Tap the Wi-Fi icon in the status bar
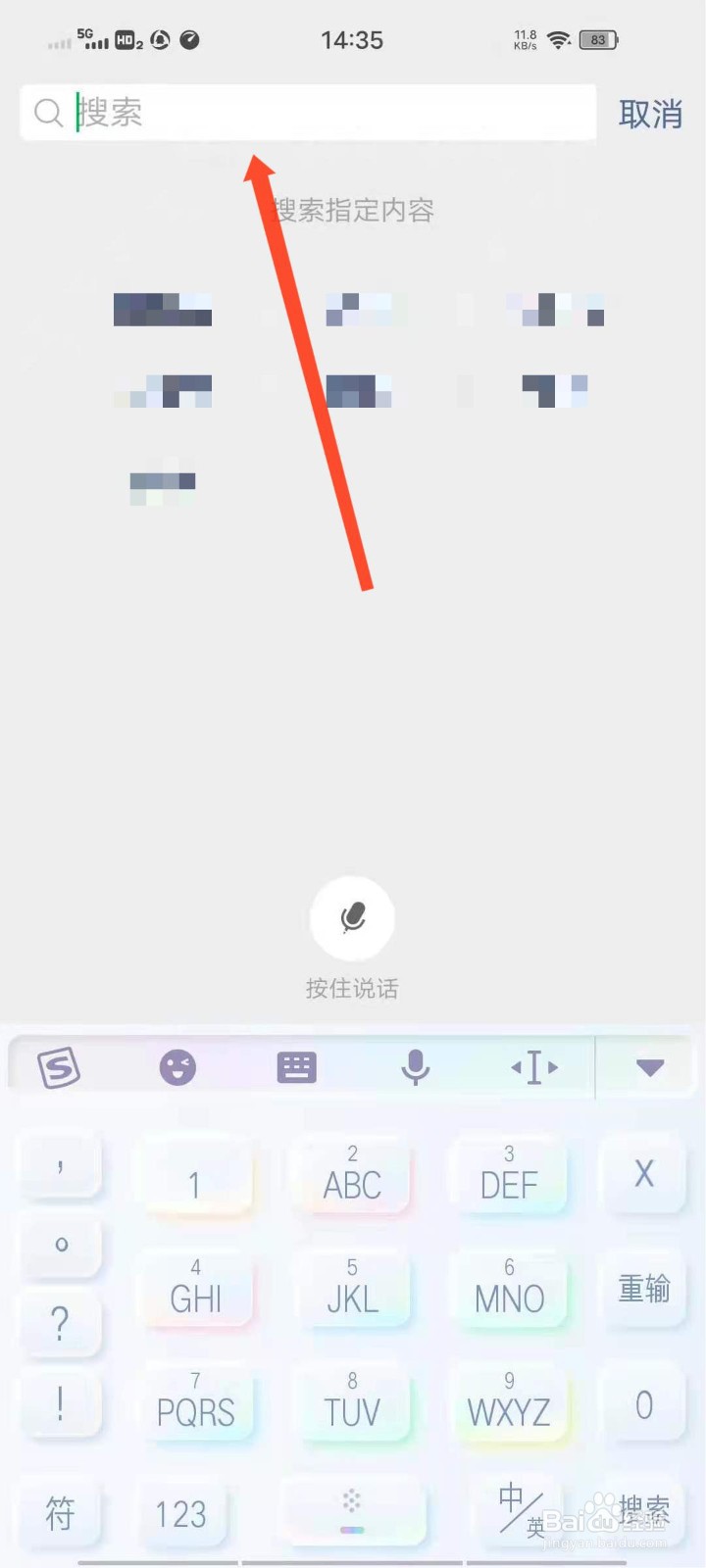 tap(559, 39)
